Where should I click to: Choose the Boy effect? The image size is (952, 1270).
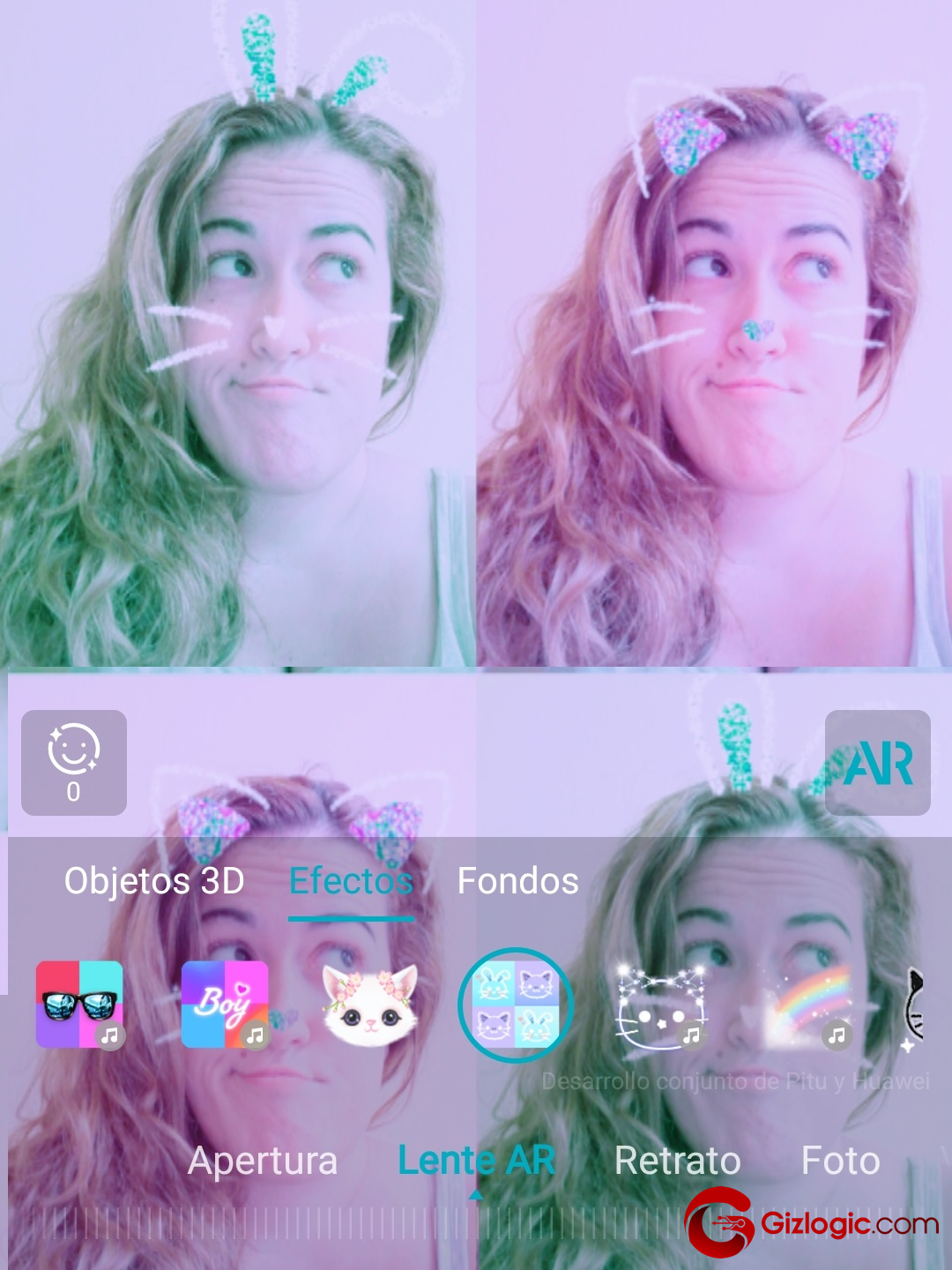pyautogui.click(x=225, y=1005)
